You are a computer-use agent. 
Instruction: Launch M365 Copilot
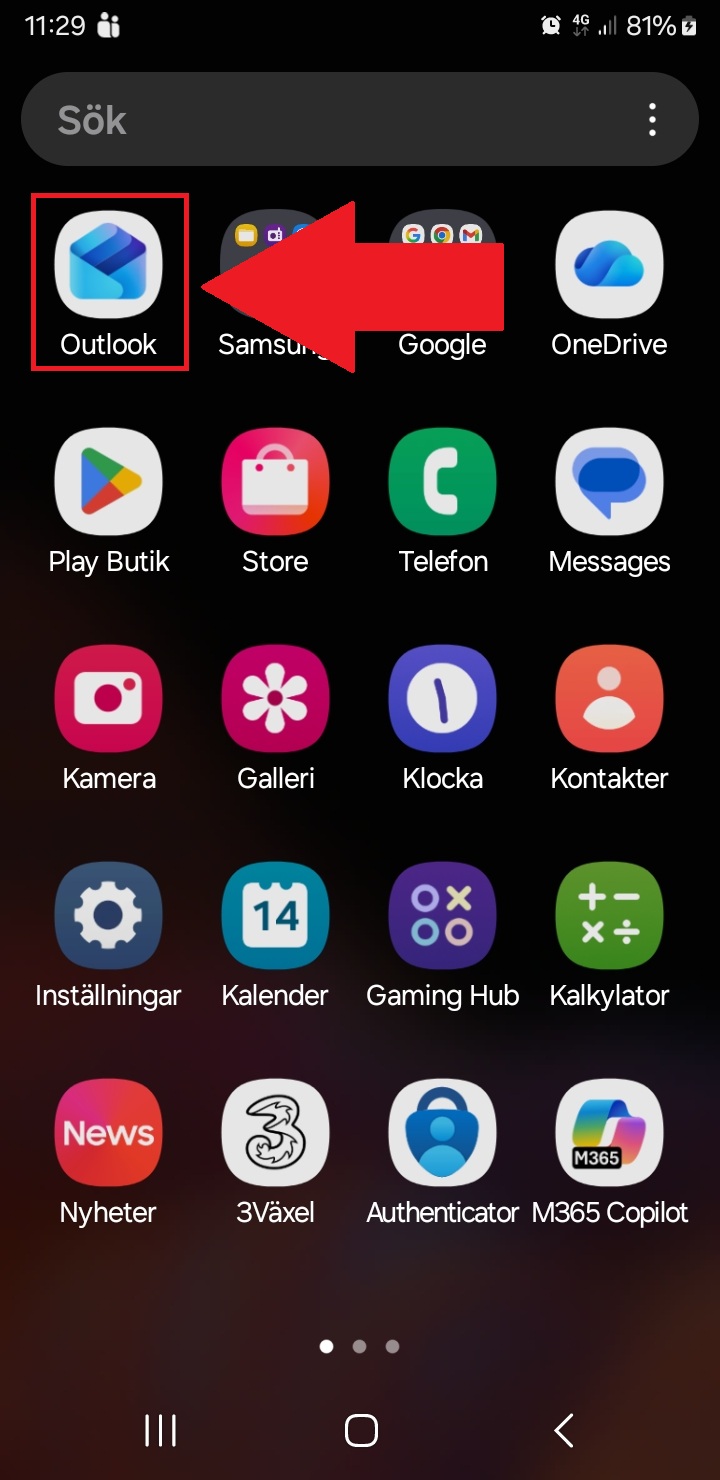pyautogui.click(x=609, y=1133)
